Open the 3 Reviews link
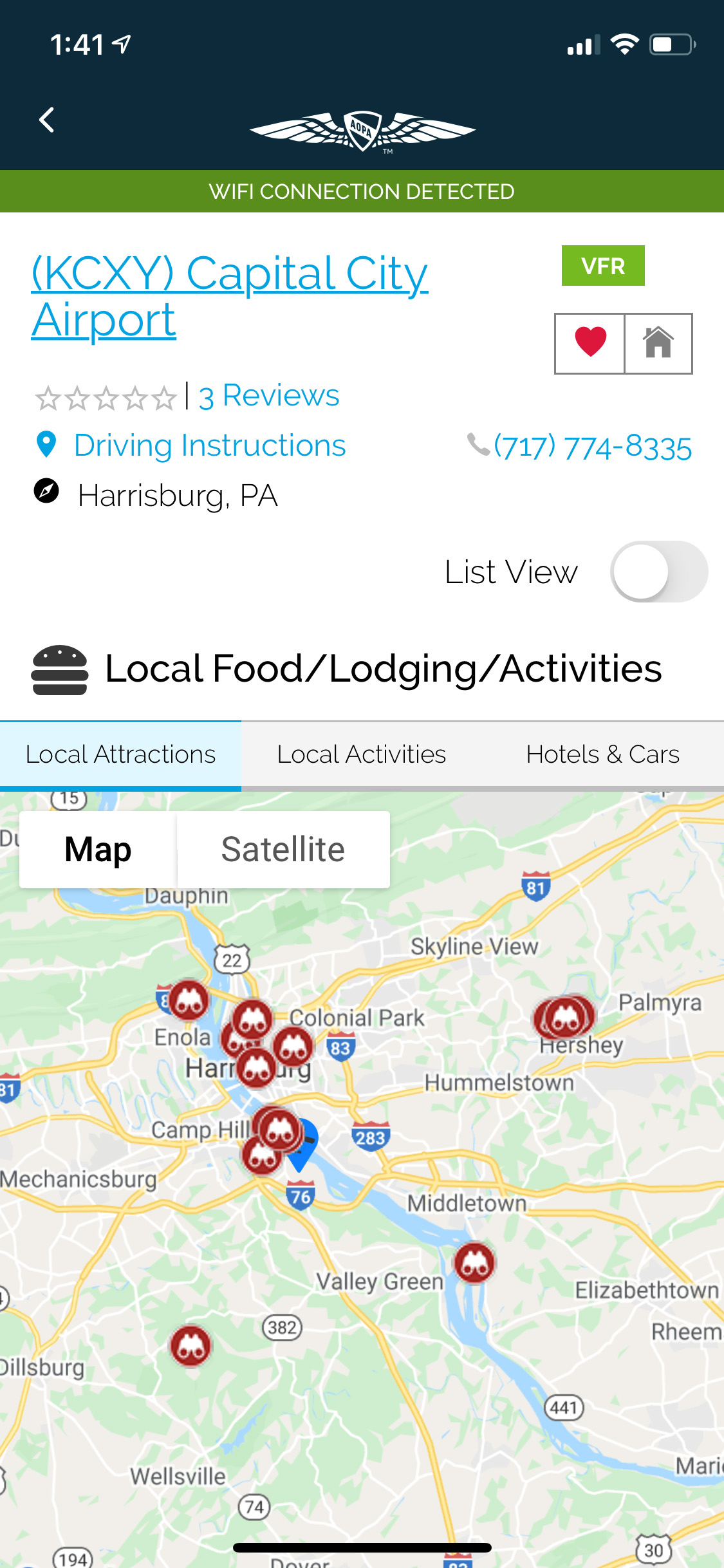The image size is (724, 1568). click(x=268, y=396)
